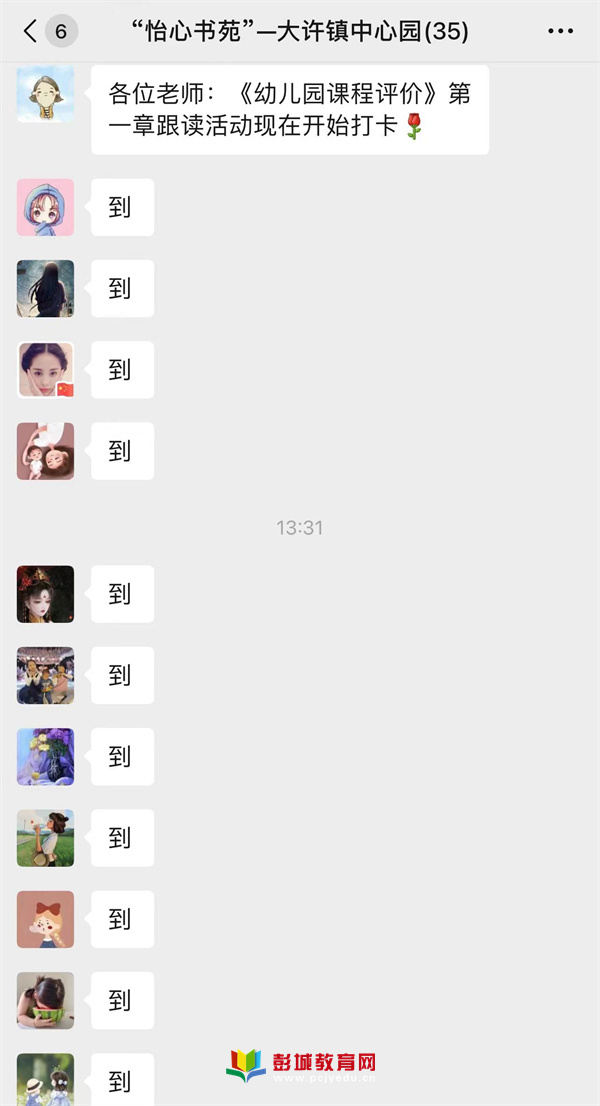
Task: Open profile of sender announcing 打卡 reading activity
Action: coord(45,94)
